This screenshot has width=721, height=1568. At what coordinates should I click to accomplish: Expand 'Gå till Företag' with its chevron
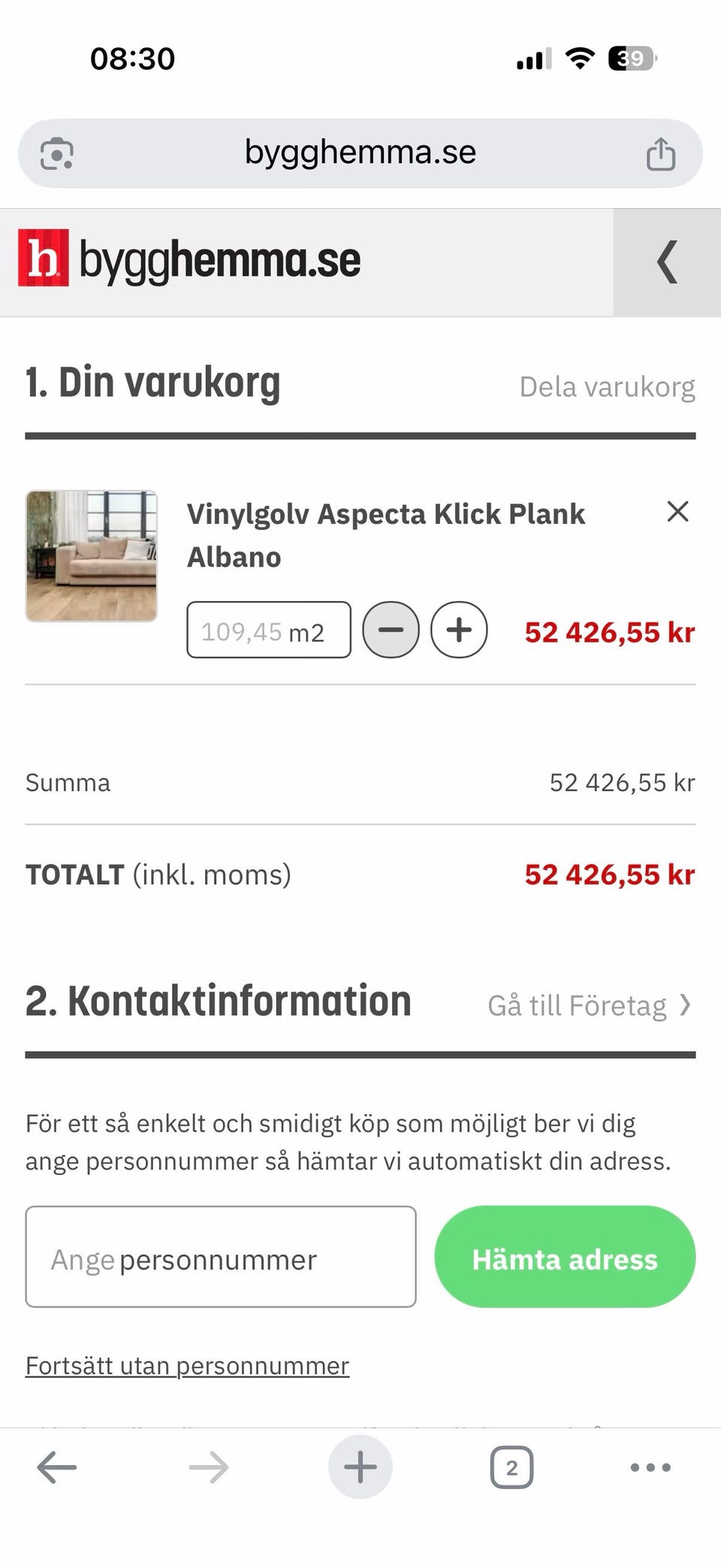(686, 1005)
